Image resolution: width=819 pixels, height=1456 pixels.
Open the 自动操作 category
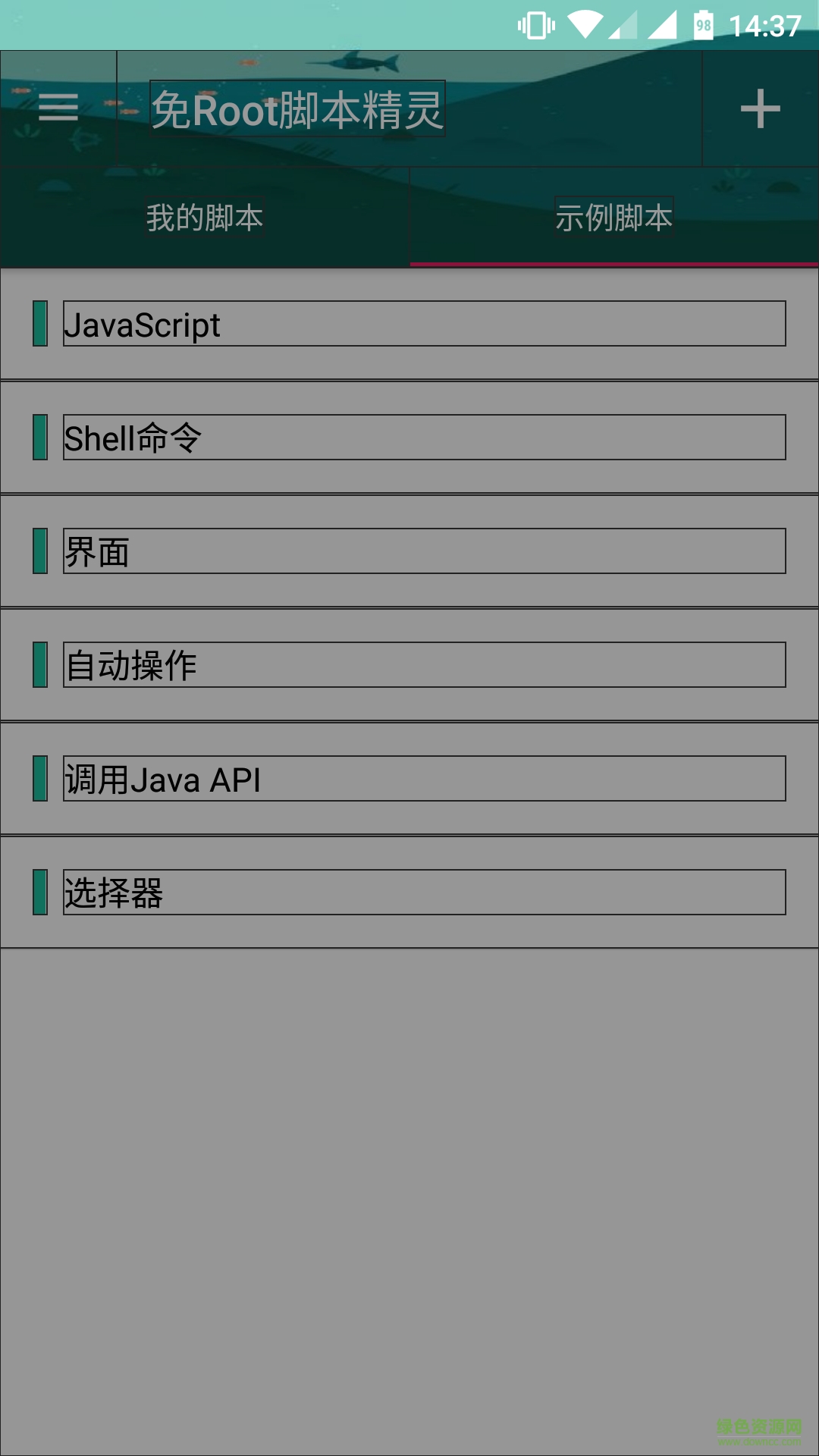409,665
